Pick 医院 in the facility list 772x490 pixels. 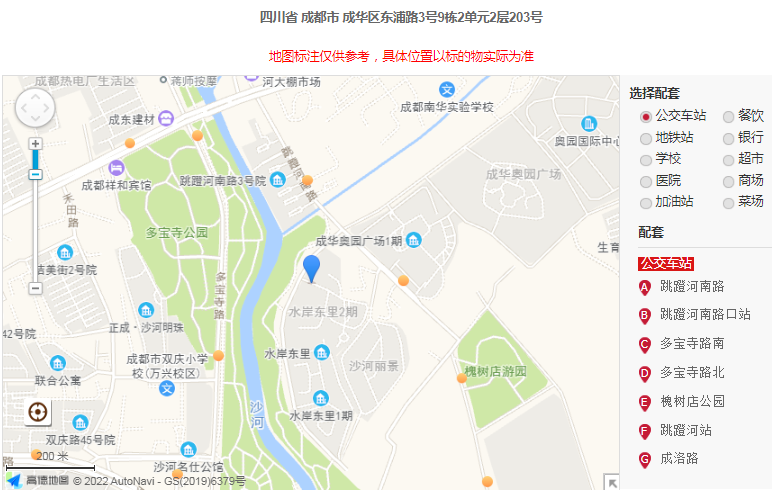[x=646, y=181]
